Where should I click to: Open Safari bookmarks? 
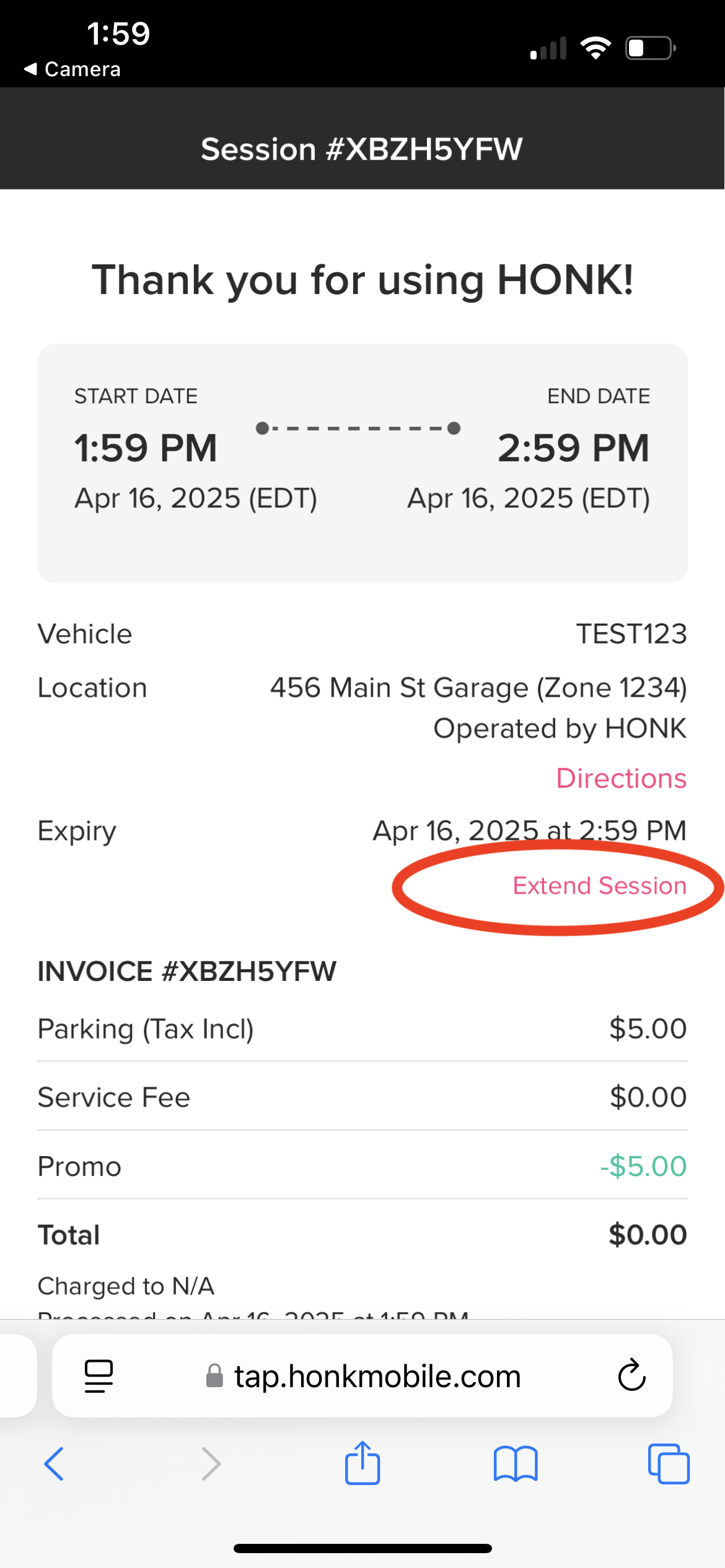pos(515,1464)
